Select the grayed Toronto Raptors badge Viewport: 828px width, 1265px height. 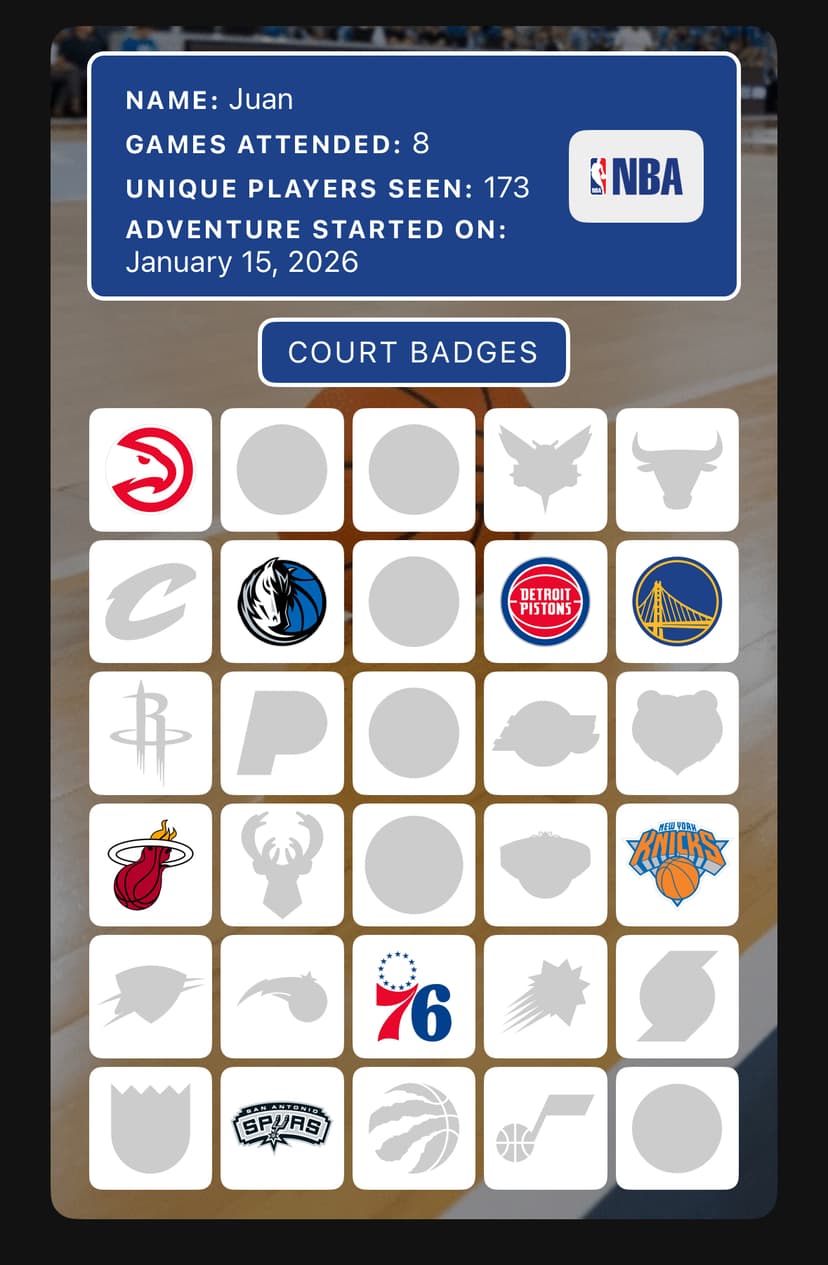(414, 1128)
